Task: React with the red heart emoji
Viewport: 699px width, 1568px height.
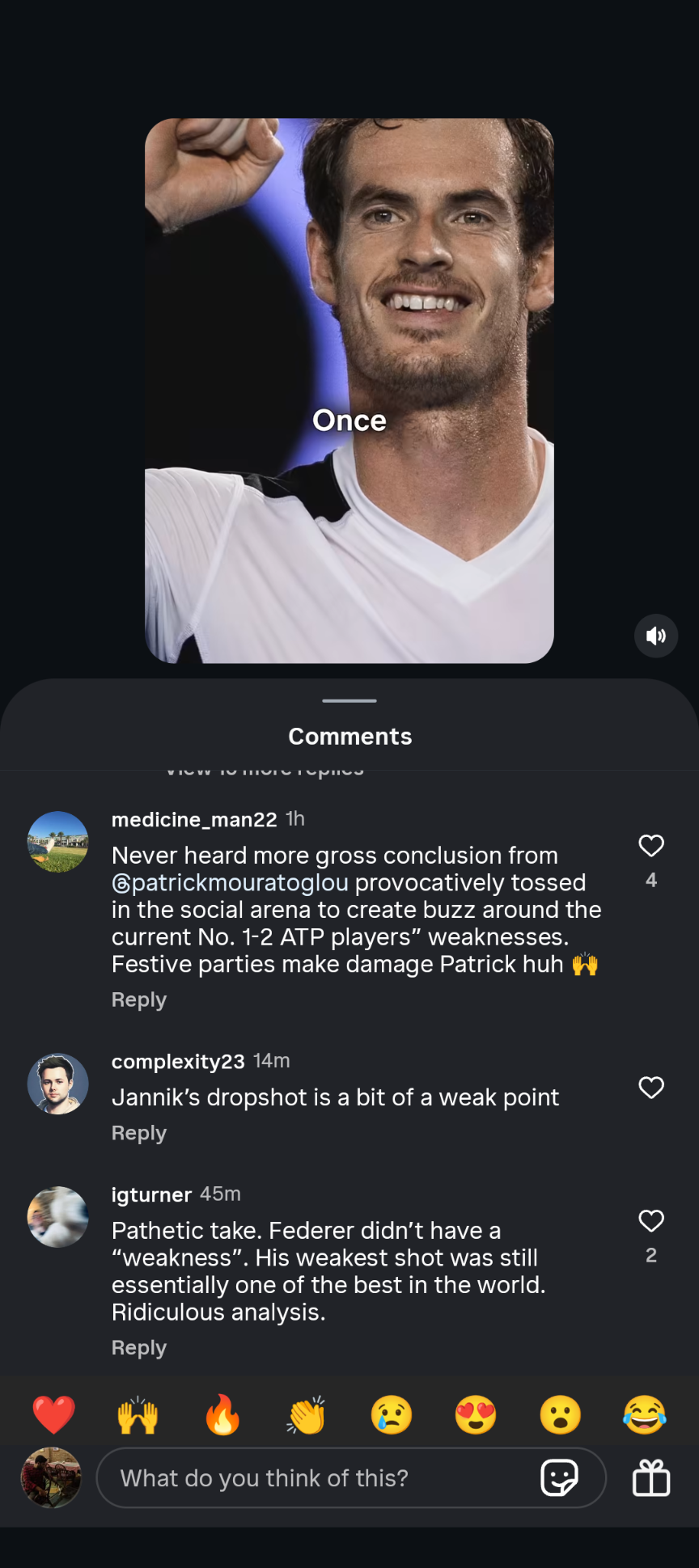Action: point(54,1414)
